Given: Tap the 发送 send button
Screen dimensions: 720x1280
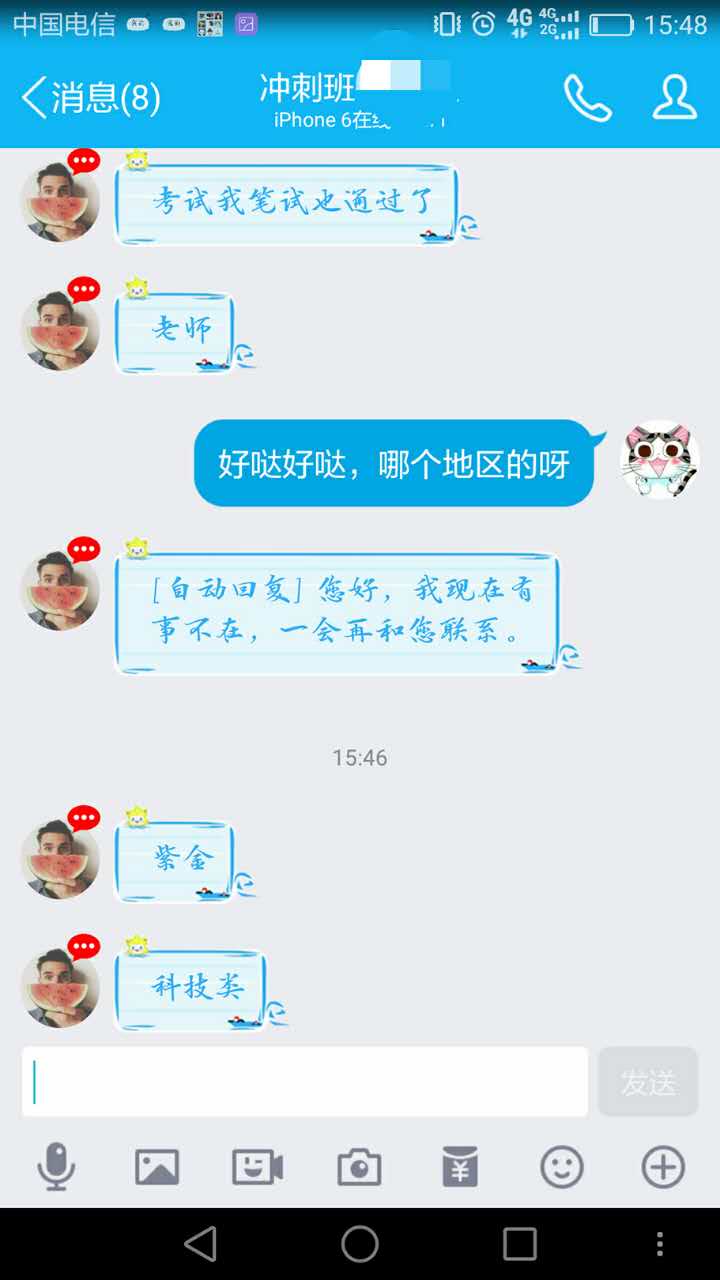Looking at the screenshot, I should pos(648,1082).
